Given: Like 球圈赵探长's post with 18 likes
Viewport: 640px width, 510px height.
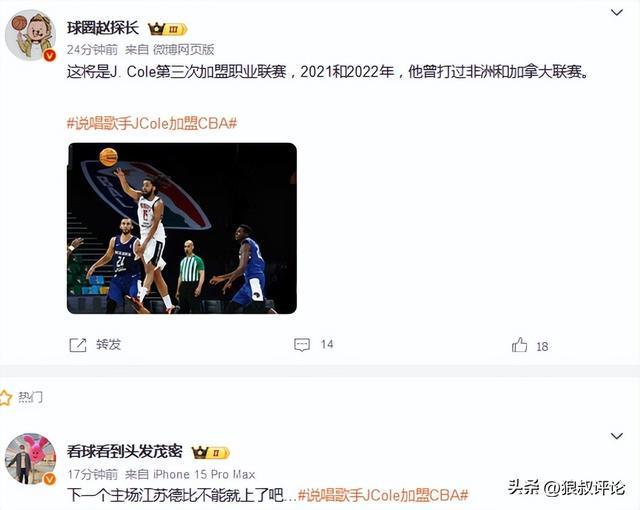Looking at the screenshot, I should (x=530, y=345).
